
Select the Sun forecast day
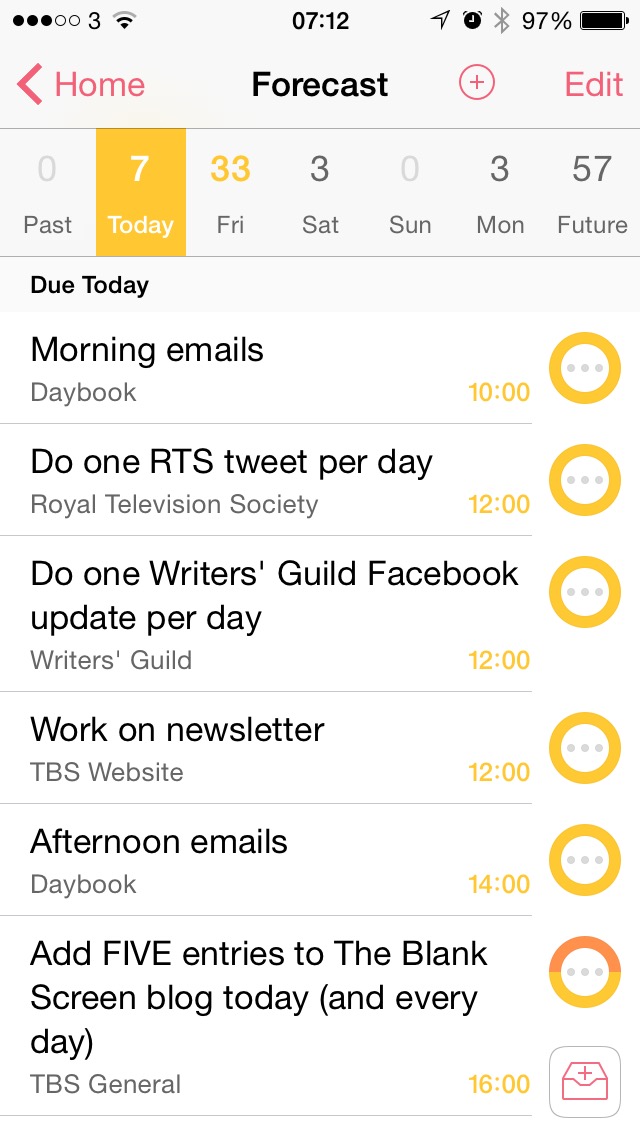410,193
